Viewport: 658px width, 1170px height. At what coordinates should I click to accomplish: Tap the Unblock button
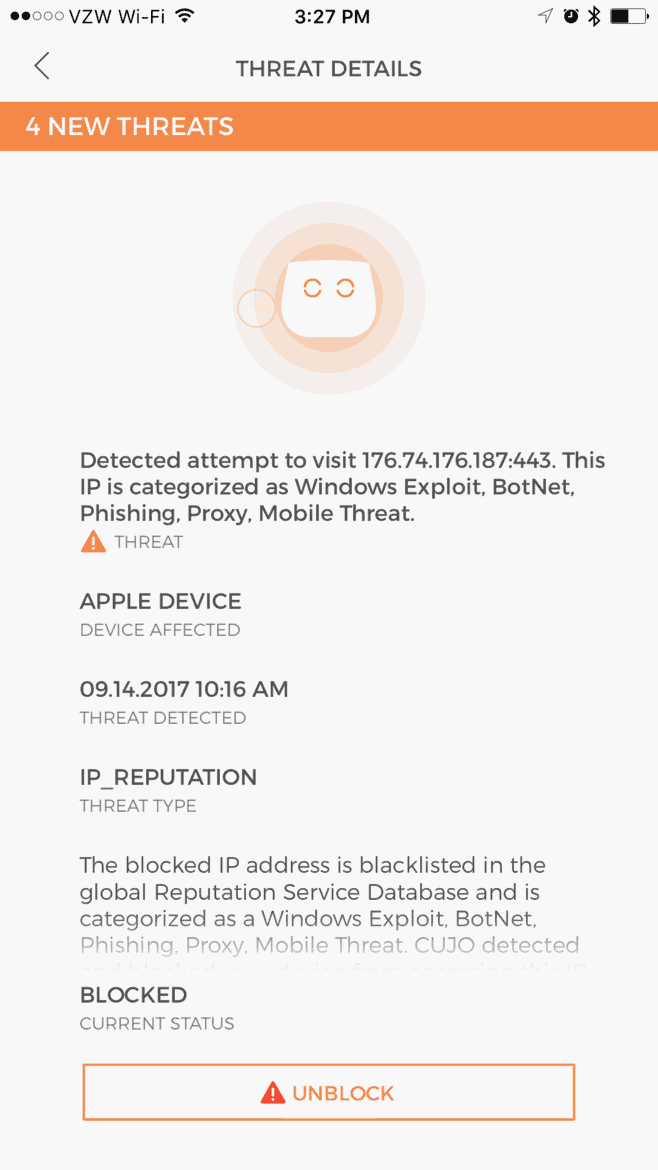(x=328, y=1092)
